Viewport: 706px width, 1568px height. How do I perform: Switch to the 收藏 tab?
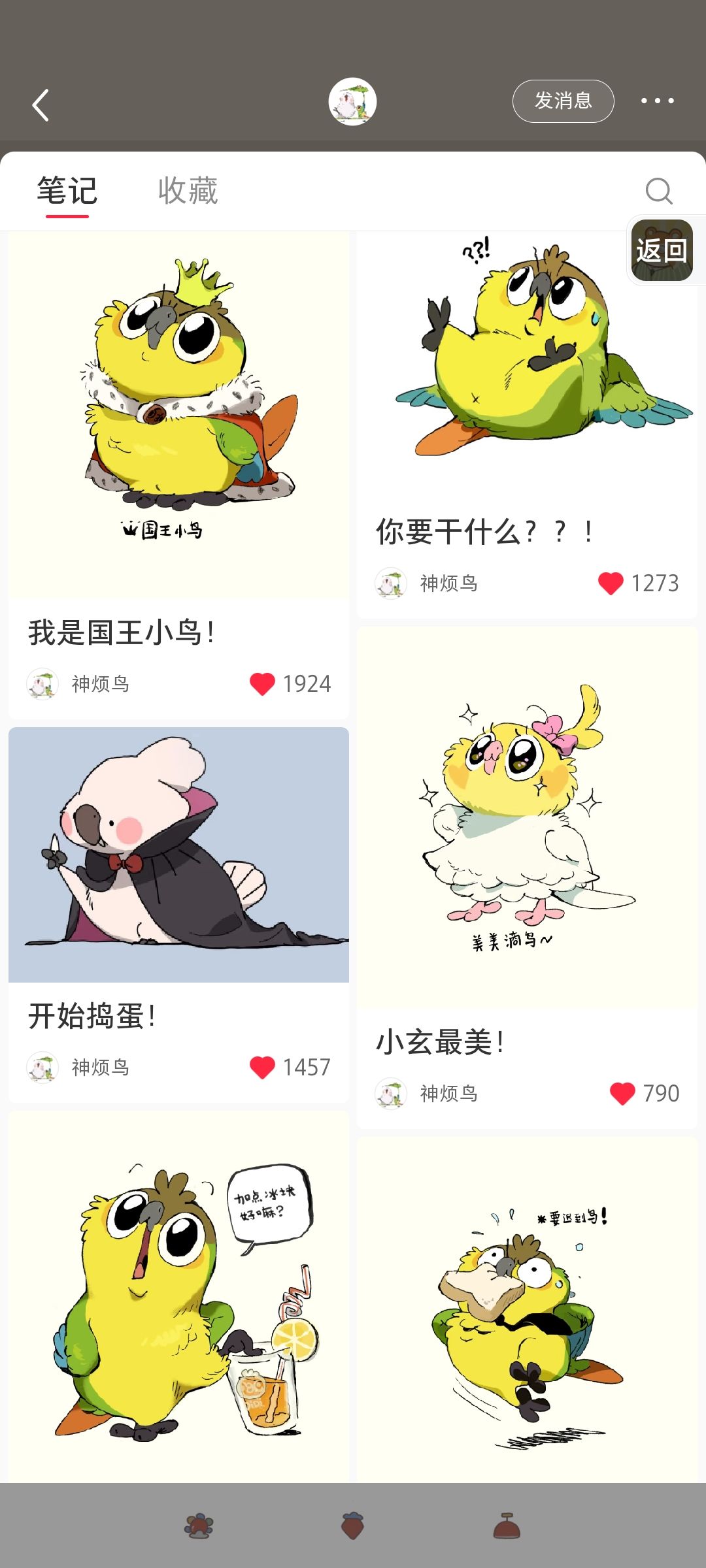tap(188, 191)
